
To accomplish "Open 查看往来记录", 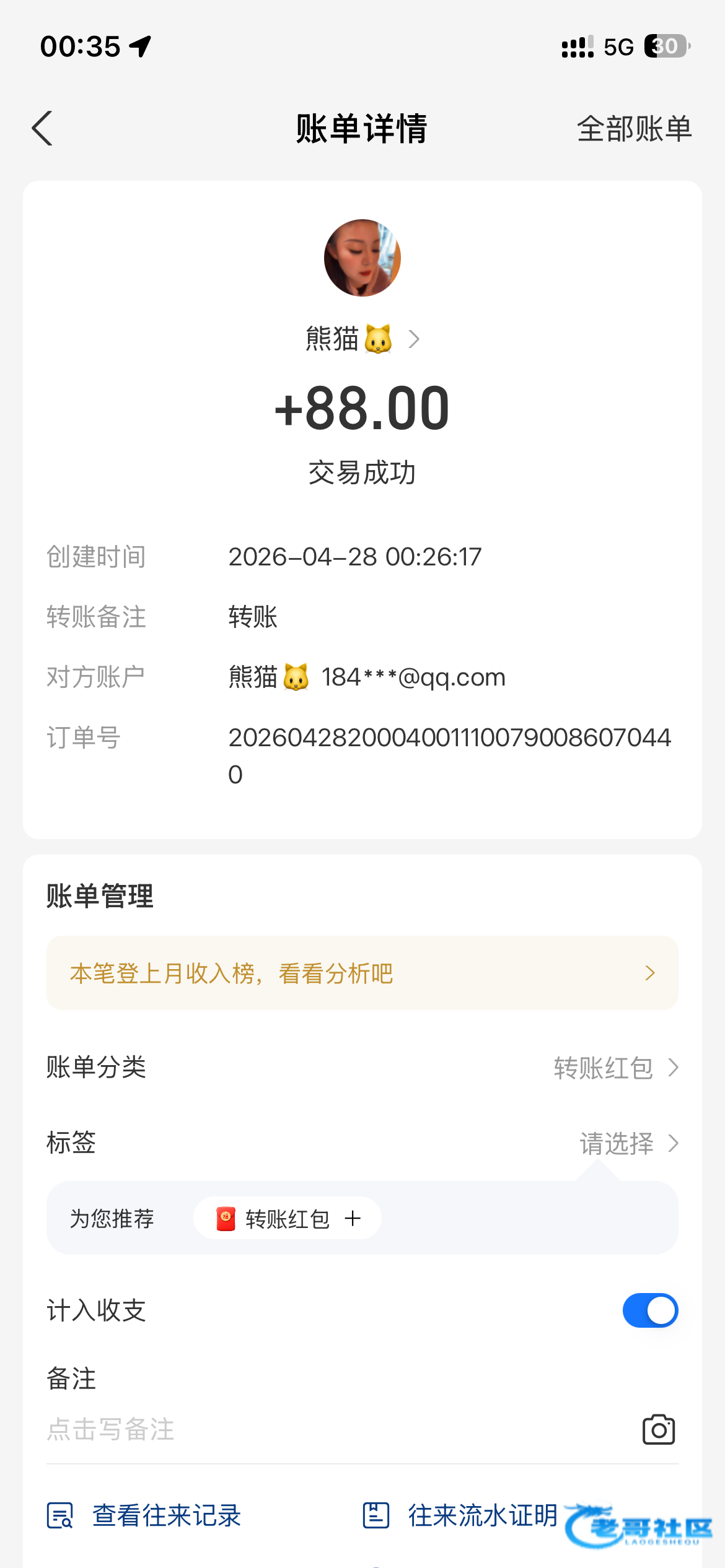I will coord(144,1515).
